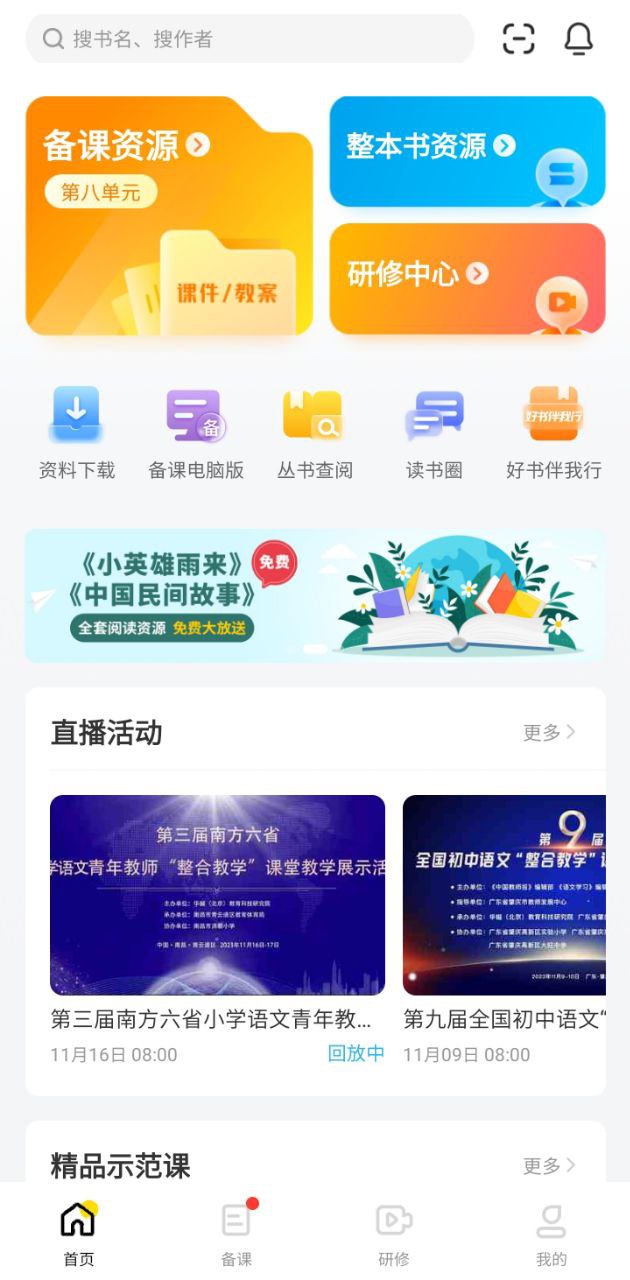Switch to the 备课 tab
This screenshot has height=1280, width=630.
coord(236,1233)
